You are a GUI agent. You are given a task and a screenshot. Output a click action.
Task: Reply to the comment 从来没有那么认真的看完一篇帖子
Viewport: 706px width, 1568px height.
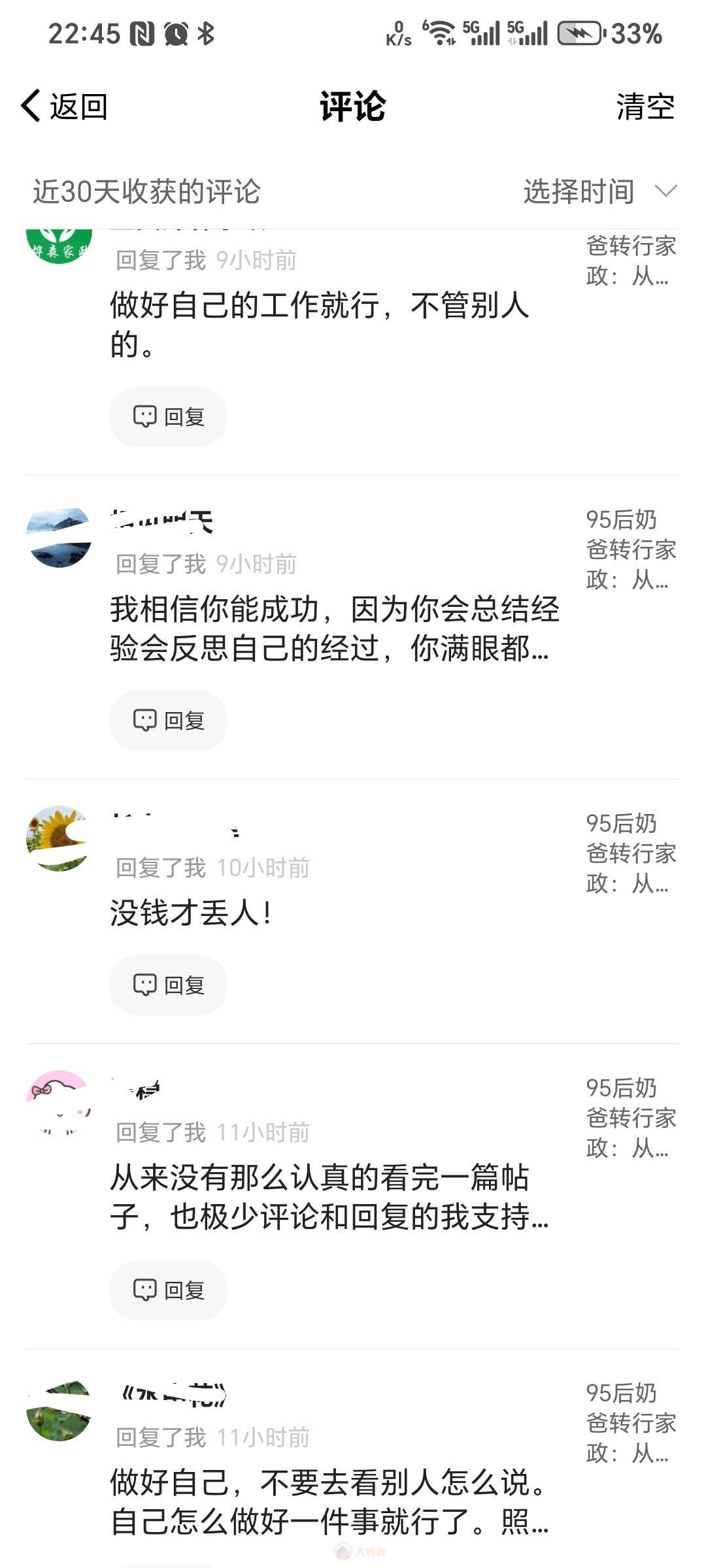pyautogui.click(x=168, y=1290)
